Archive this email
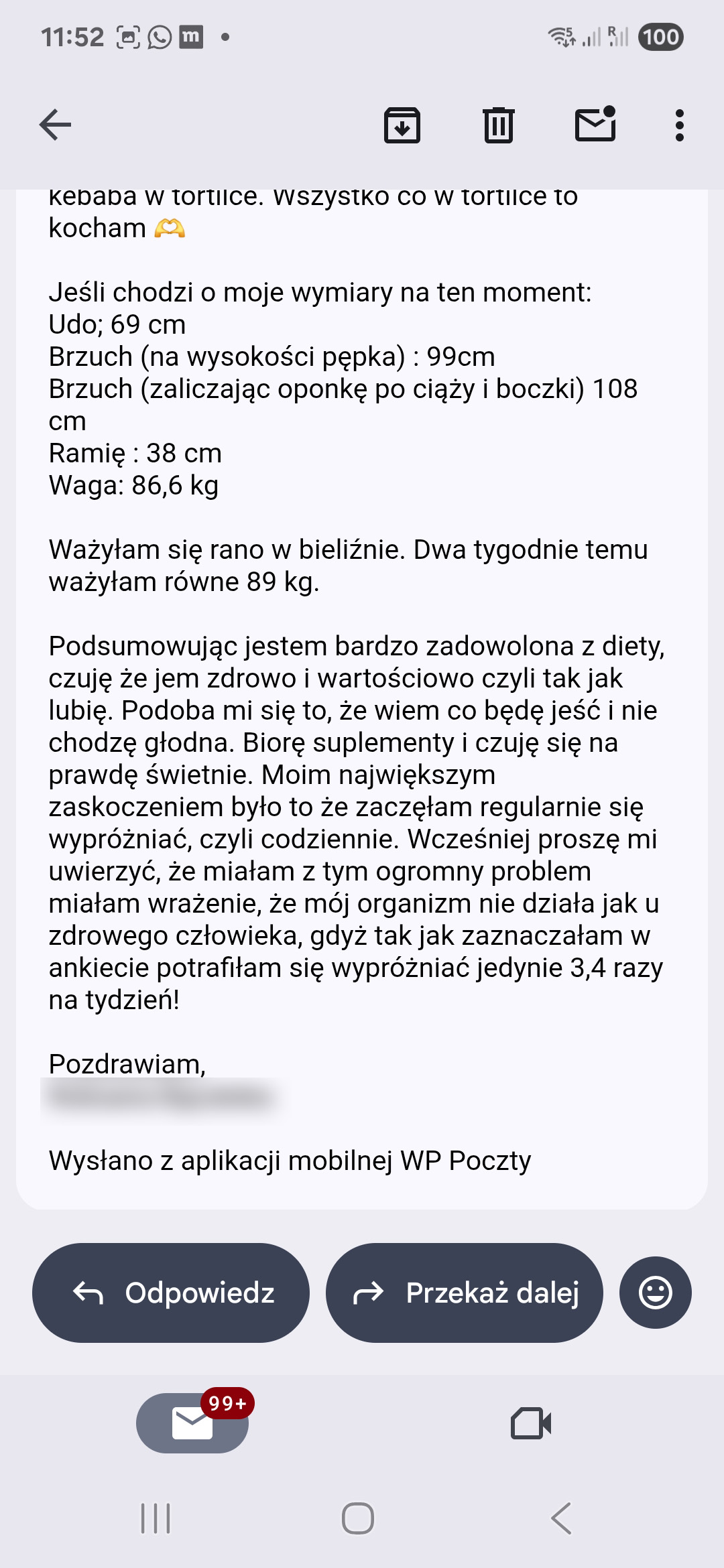Screen dimensions: 724x1568 (402, 125)
